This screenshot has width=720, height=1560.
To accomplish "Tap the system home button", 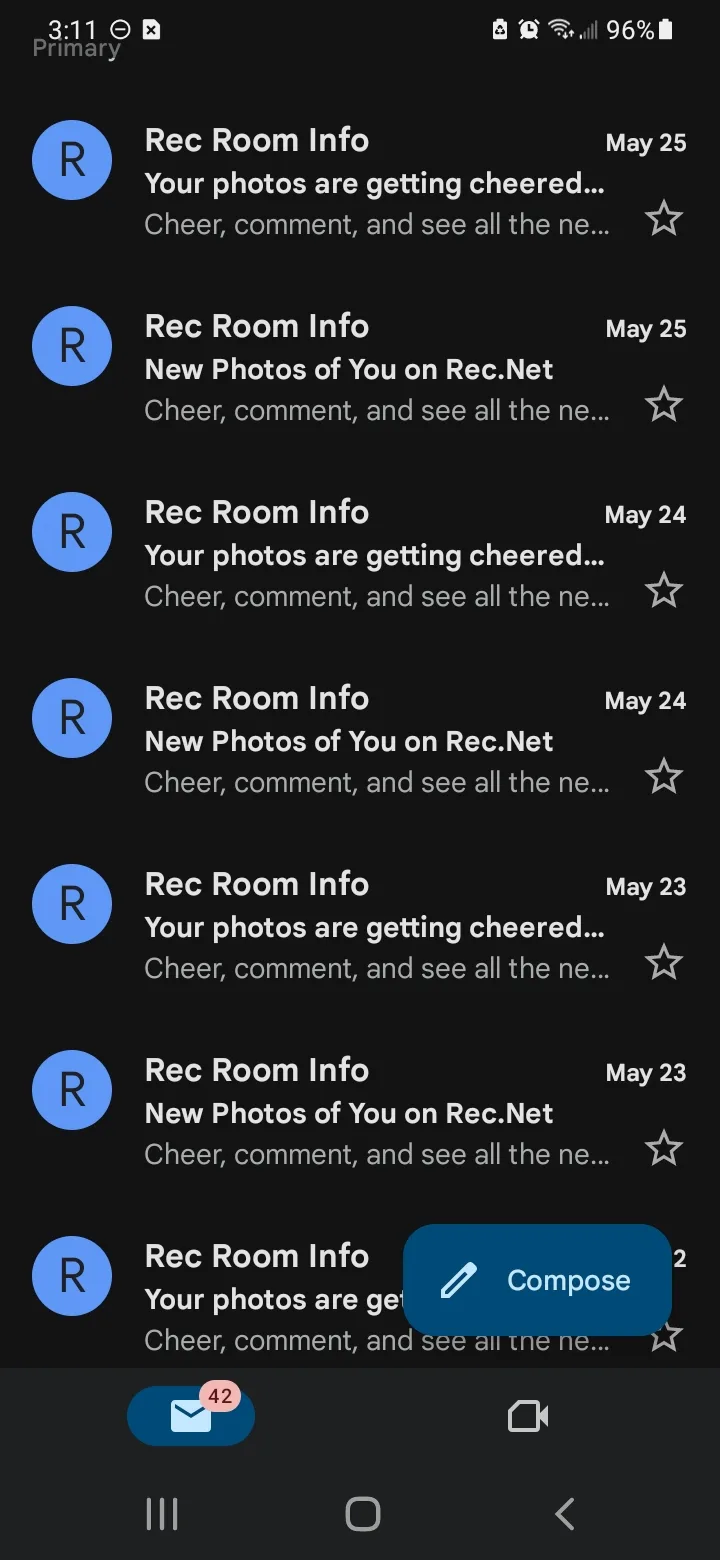I will (362, 1513).
